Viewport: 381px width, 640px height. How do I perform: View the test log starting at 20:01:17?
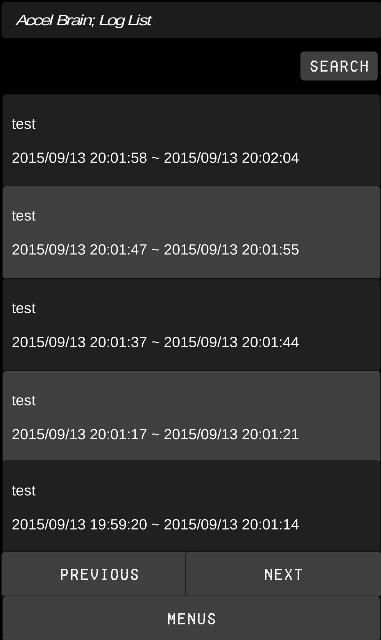191,416
